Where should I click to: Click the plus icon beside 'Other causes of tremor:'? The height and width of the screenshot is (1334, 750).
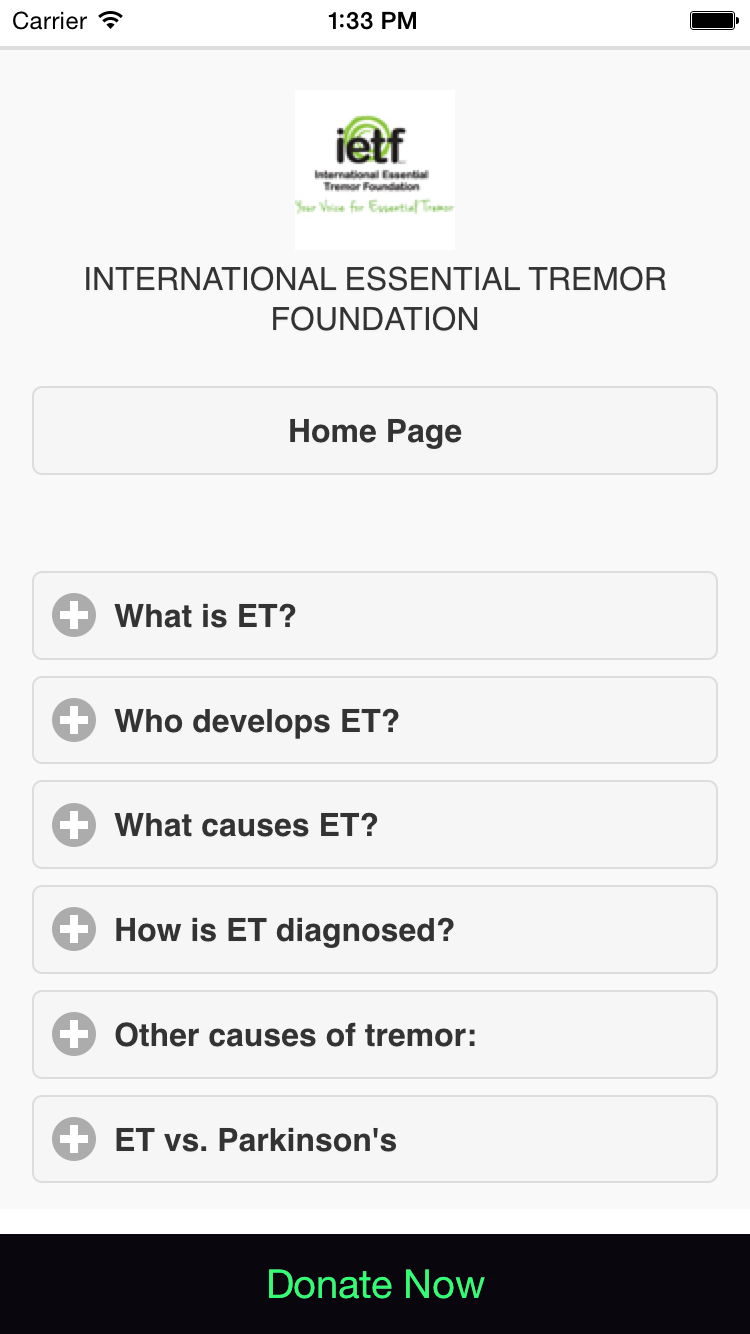point(73,1034)
